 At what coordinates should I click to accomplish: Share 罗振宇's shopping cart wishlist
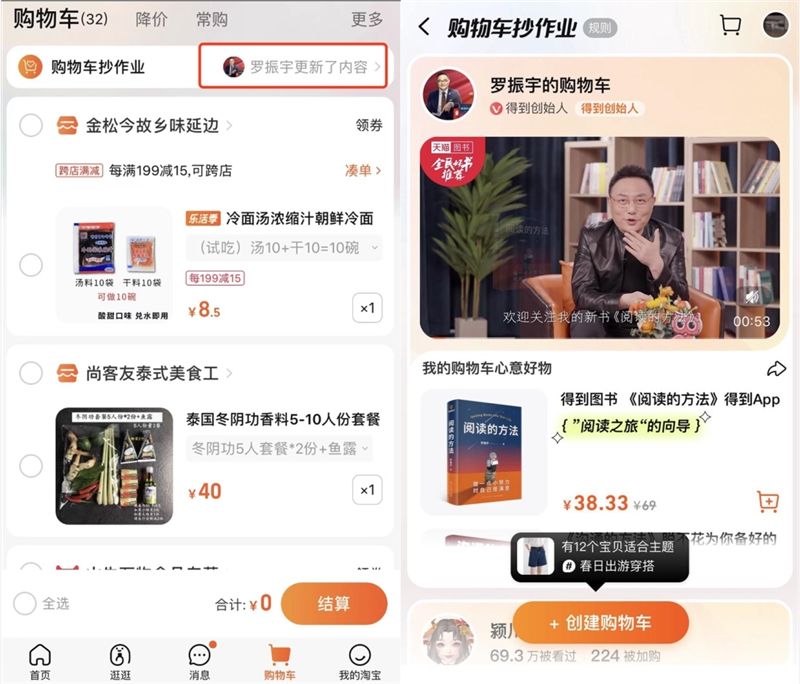776,368
